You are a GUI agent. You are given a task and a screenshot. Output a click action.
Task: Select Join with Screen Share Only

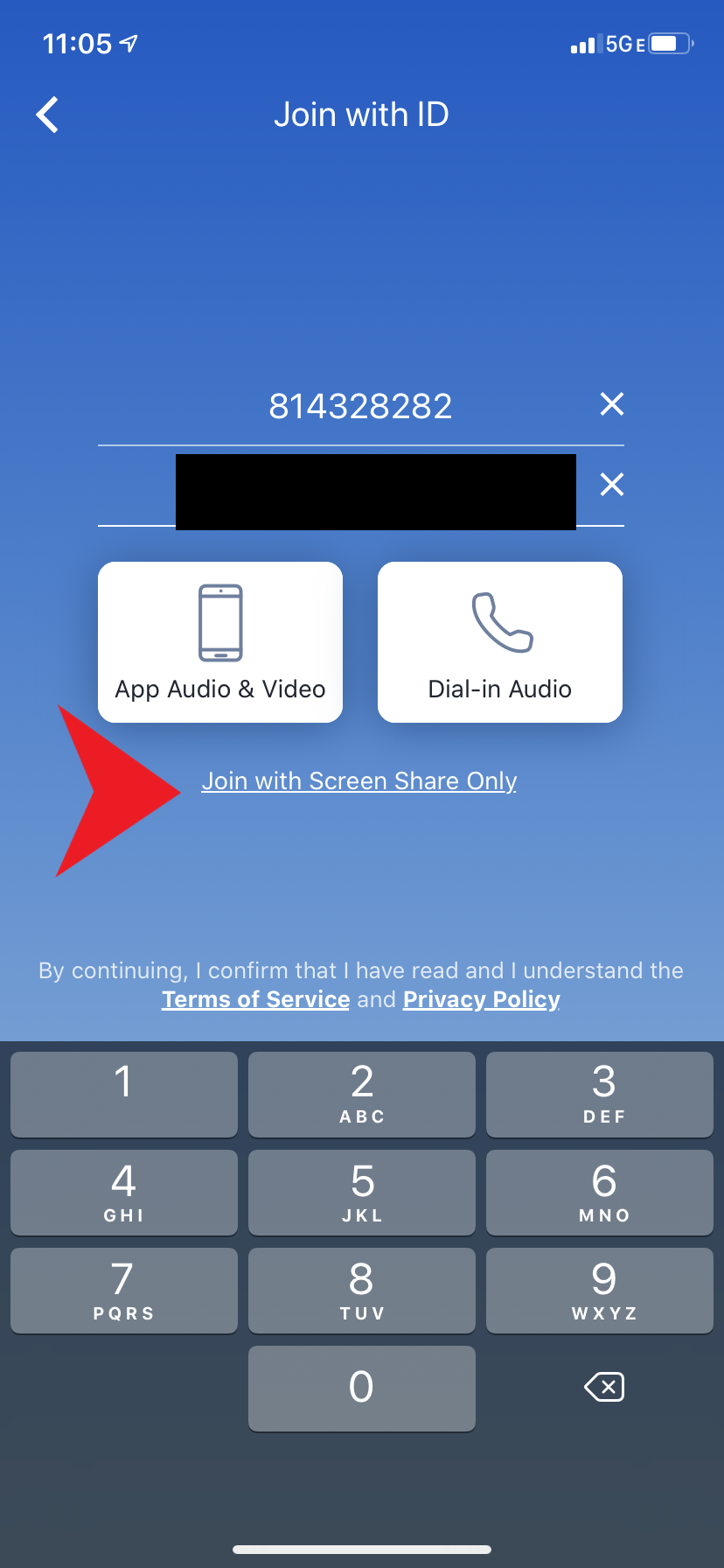tap(359, 780)
